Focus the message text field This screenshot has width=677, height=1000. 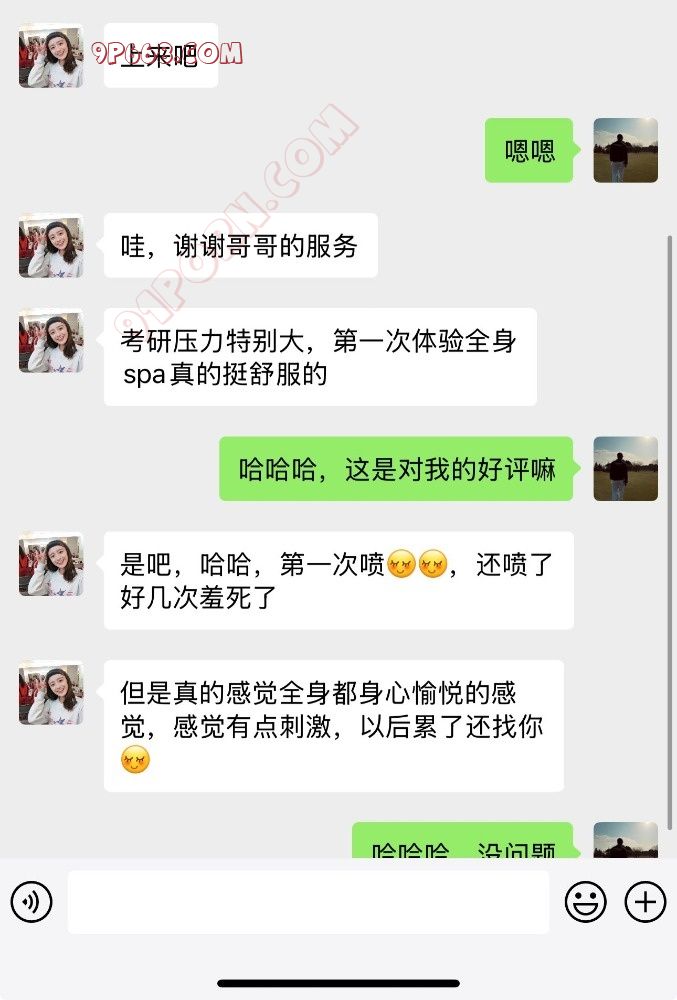point(308,902)
